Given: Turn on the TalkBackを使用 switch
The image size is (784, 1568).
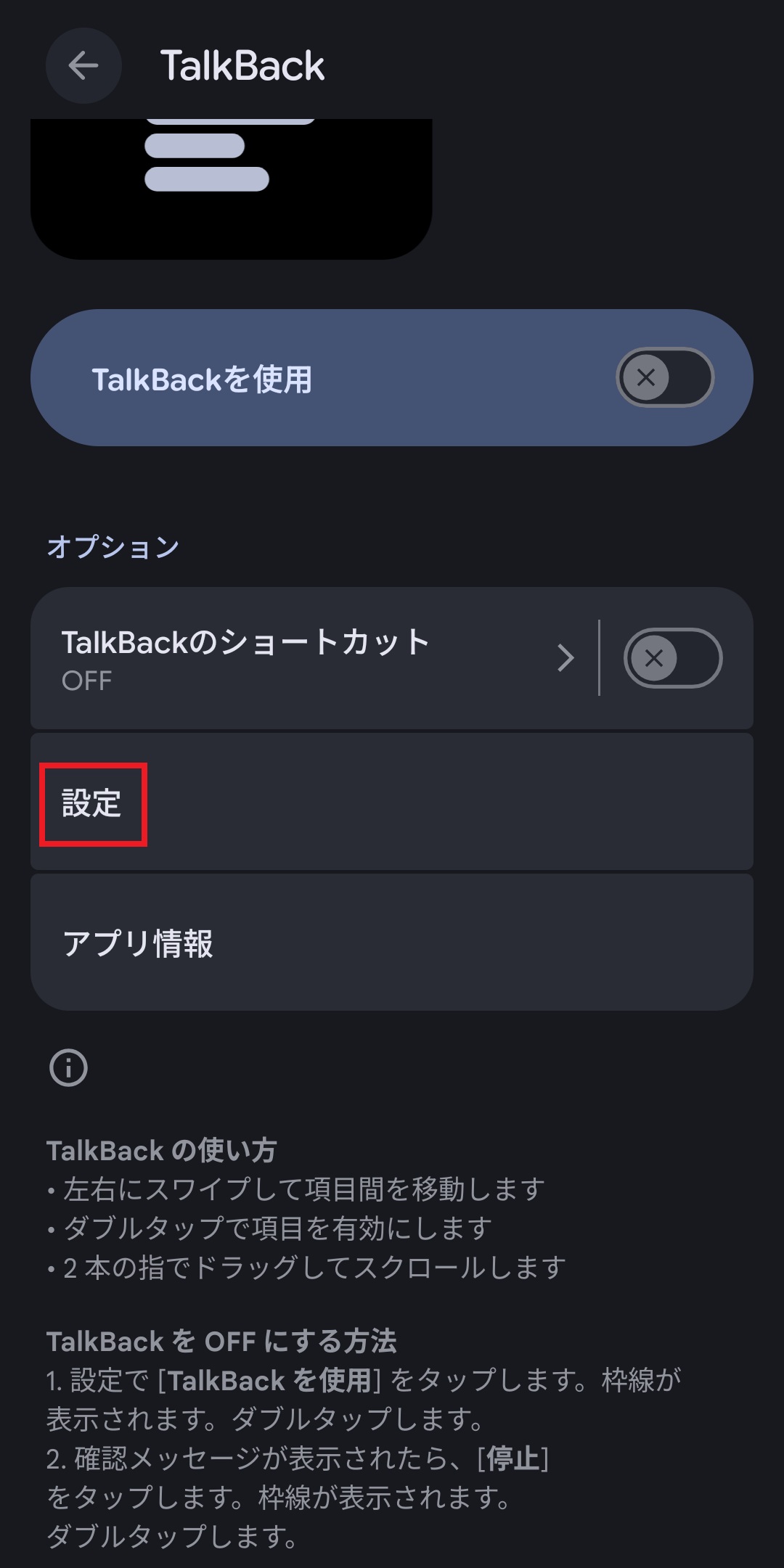Looking at the screenshot, I should point(664,377).
